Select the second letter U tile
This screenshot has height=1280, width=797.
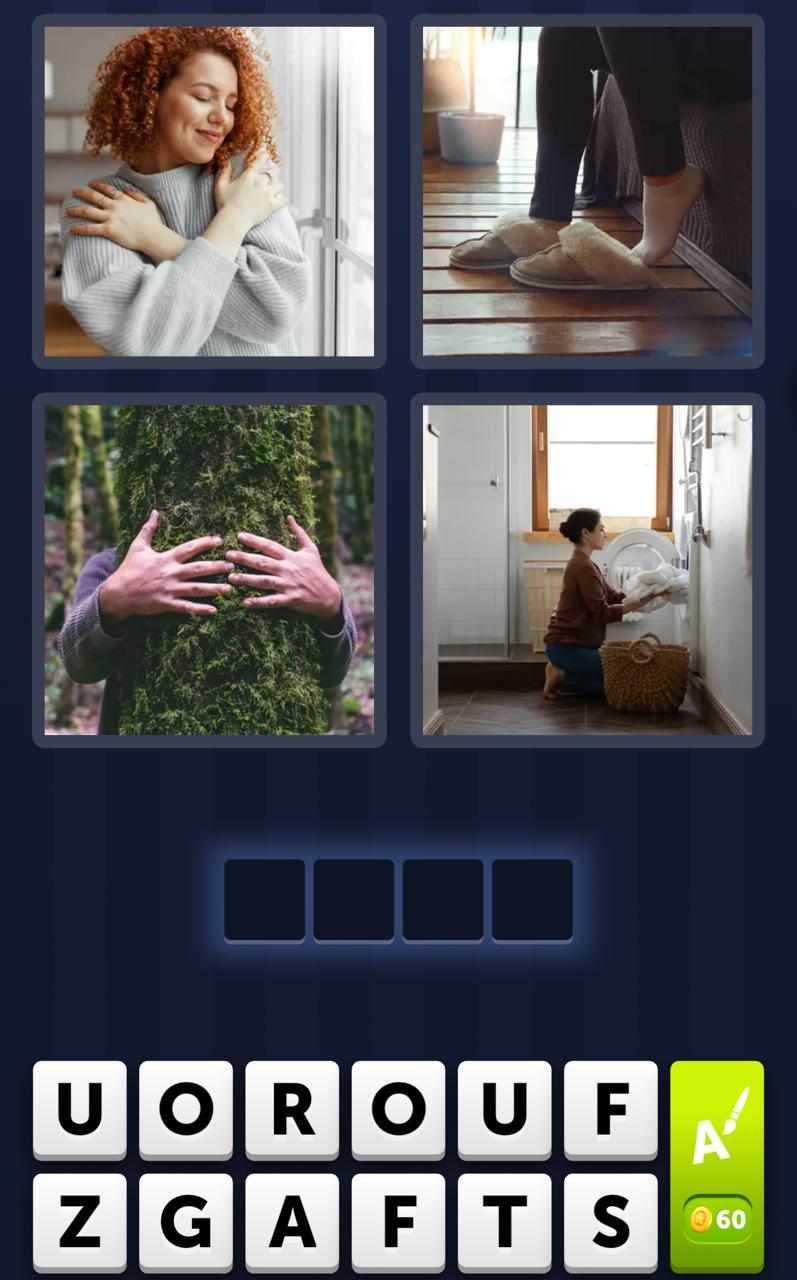504,1108
